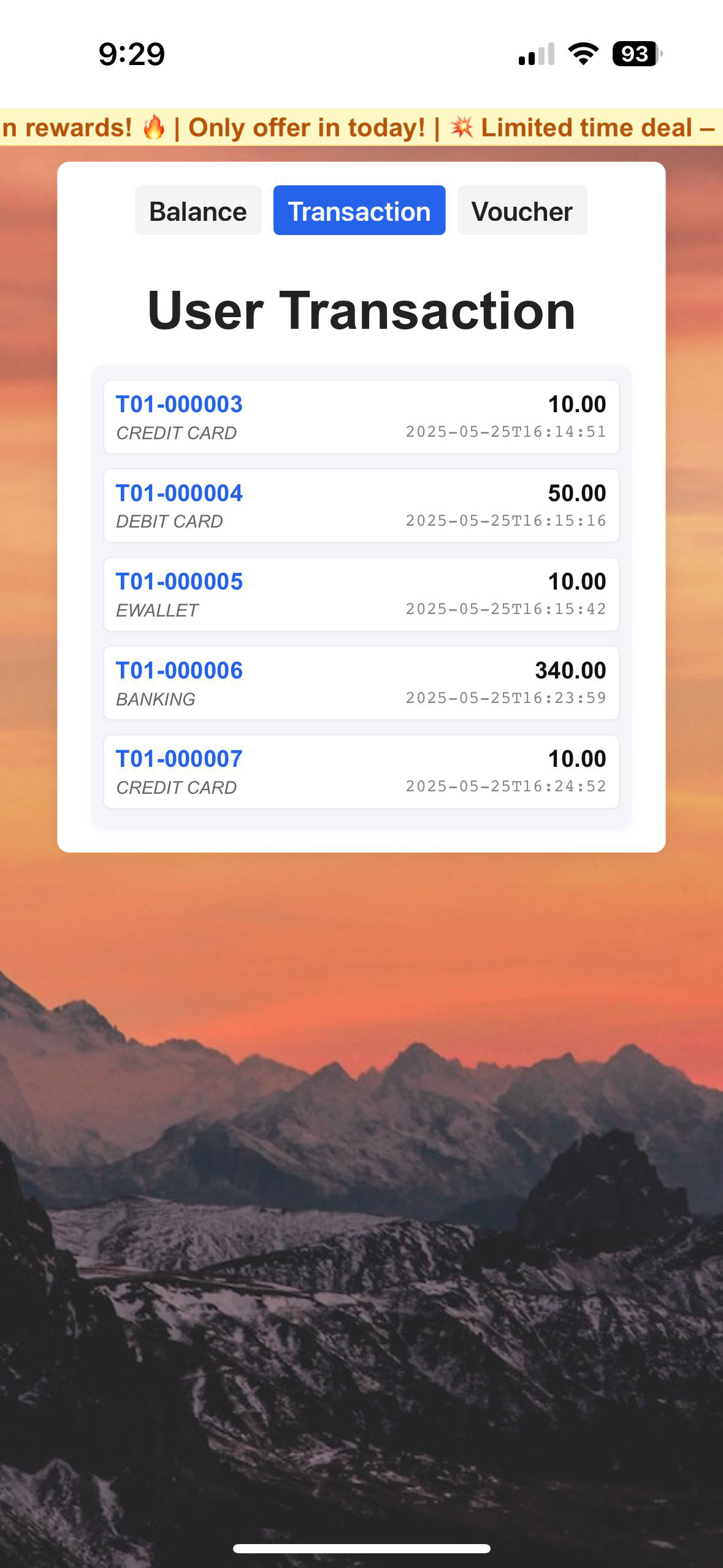Open transaction T01-000003
Screen dimensions: 723x1568
[180, 404]
